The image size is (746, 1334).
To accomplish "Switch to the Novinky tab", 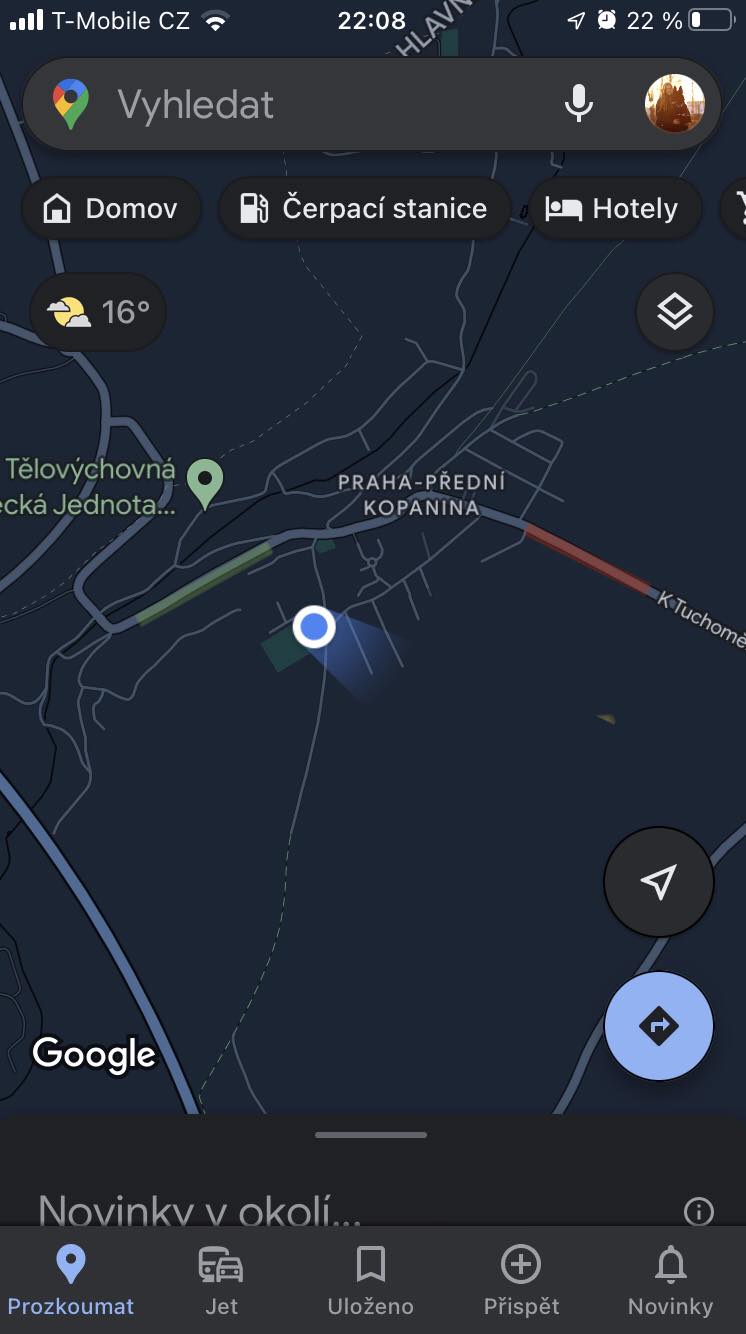I will 670,1281.
